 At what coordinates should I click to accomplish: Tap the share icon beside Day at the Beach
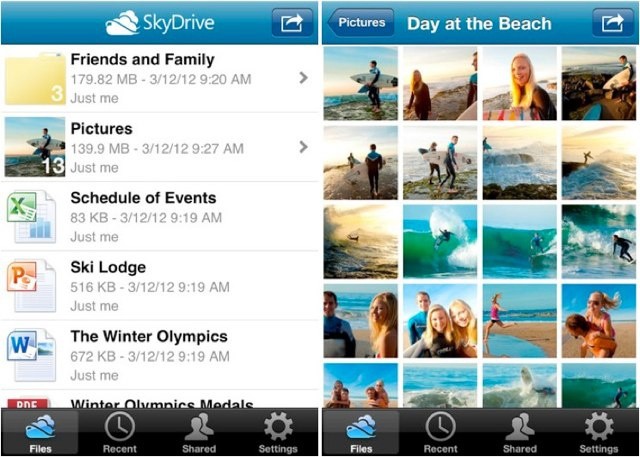(x=609, y=22)
